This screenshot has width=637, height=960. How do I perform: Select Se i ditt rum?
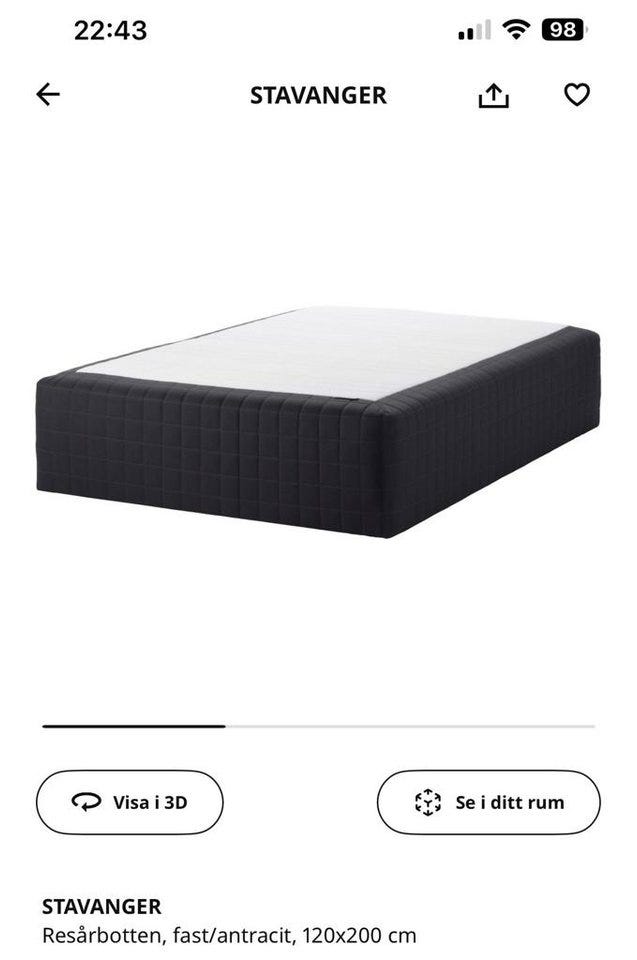[x=488, y=802]
